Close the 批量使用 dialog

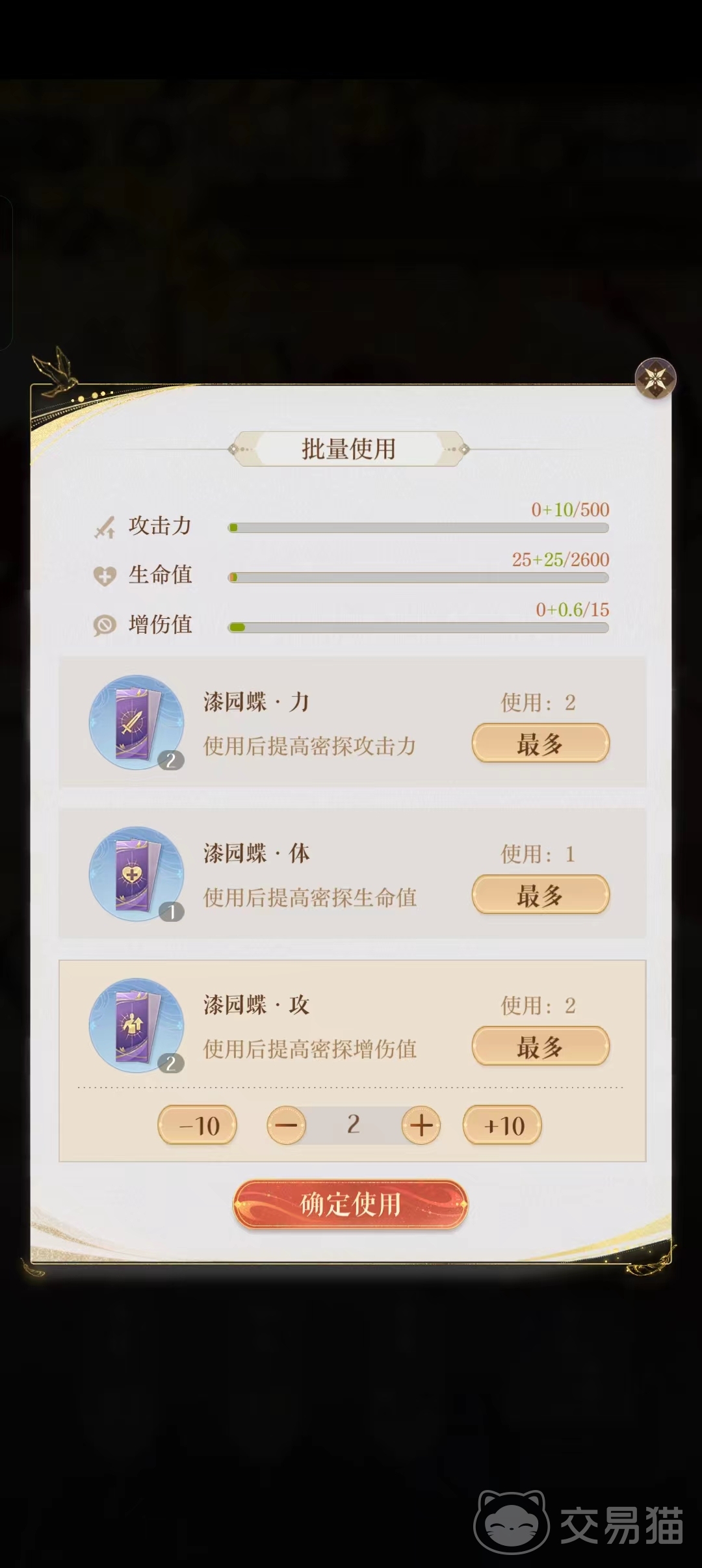pyautogui.click(x=655, y=378)
